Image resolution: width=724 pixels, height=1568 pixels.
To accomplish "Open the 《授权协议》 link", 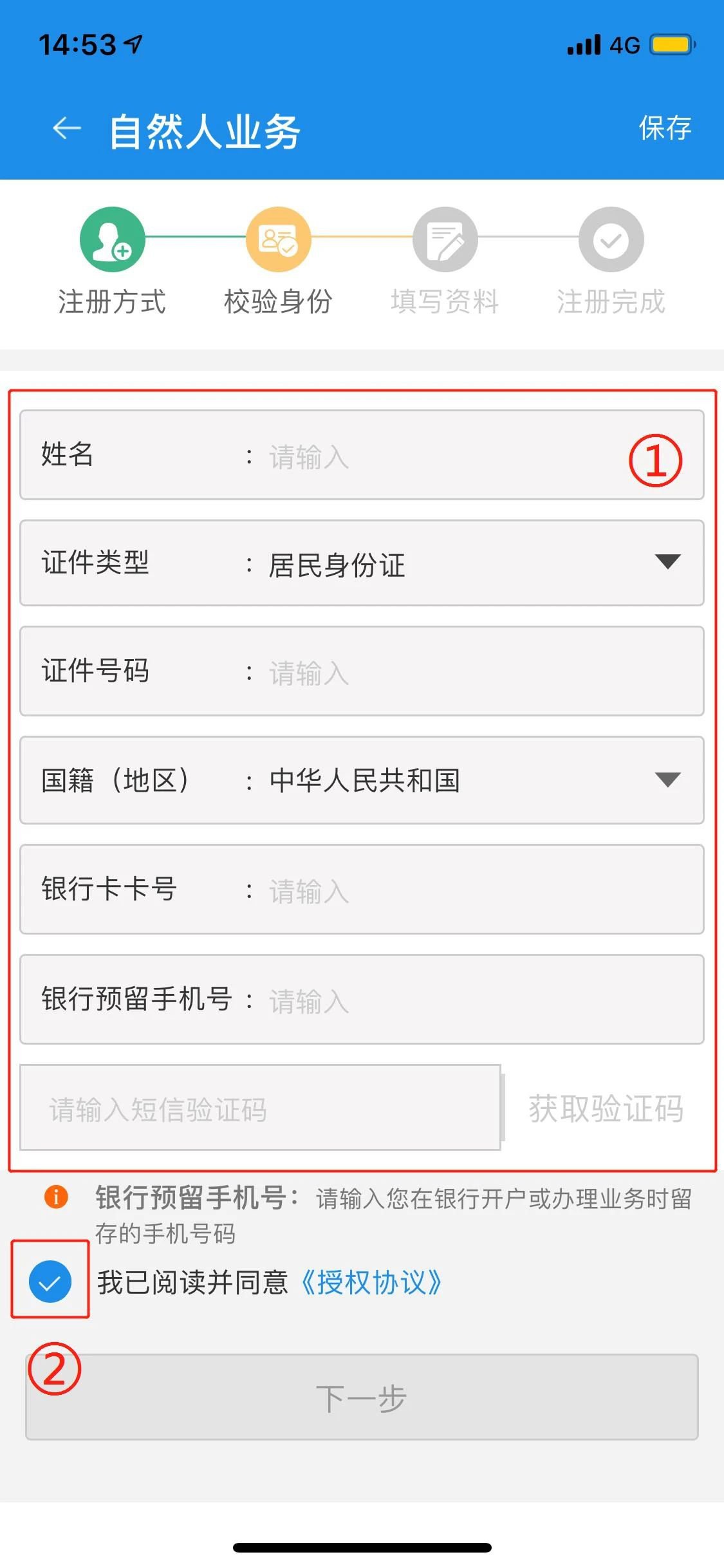I will click(371, 1282).
